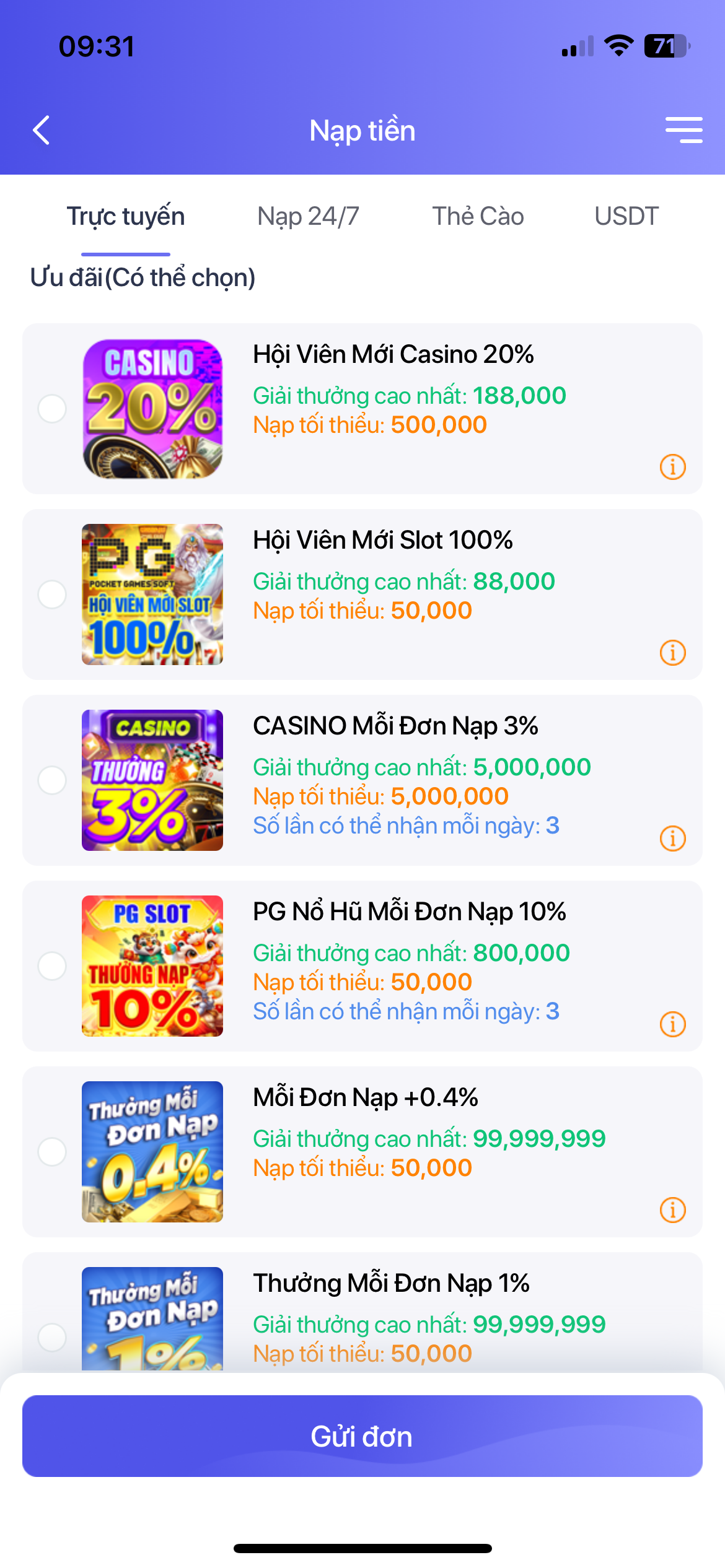Go back from Nạp tiền screen
This screenshot has height=1568, width=725.
(x=42, y=131)
